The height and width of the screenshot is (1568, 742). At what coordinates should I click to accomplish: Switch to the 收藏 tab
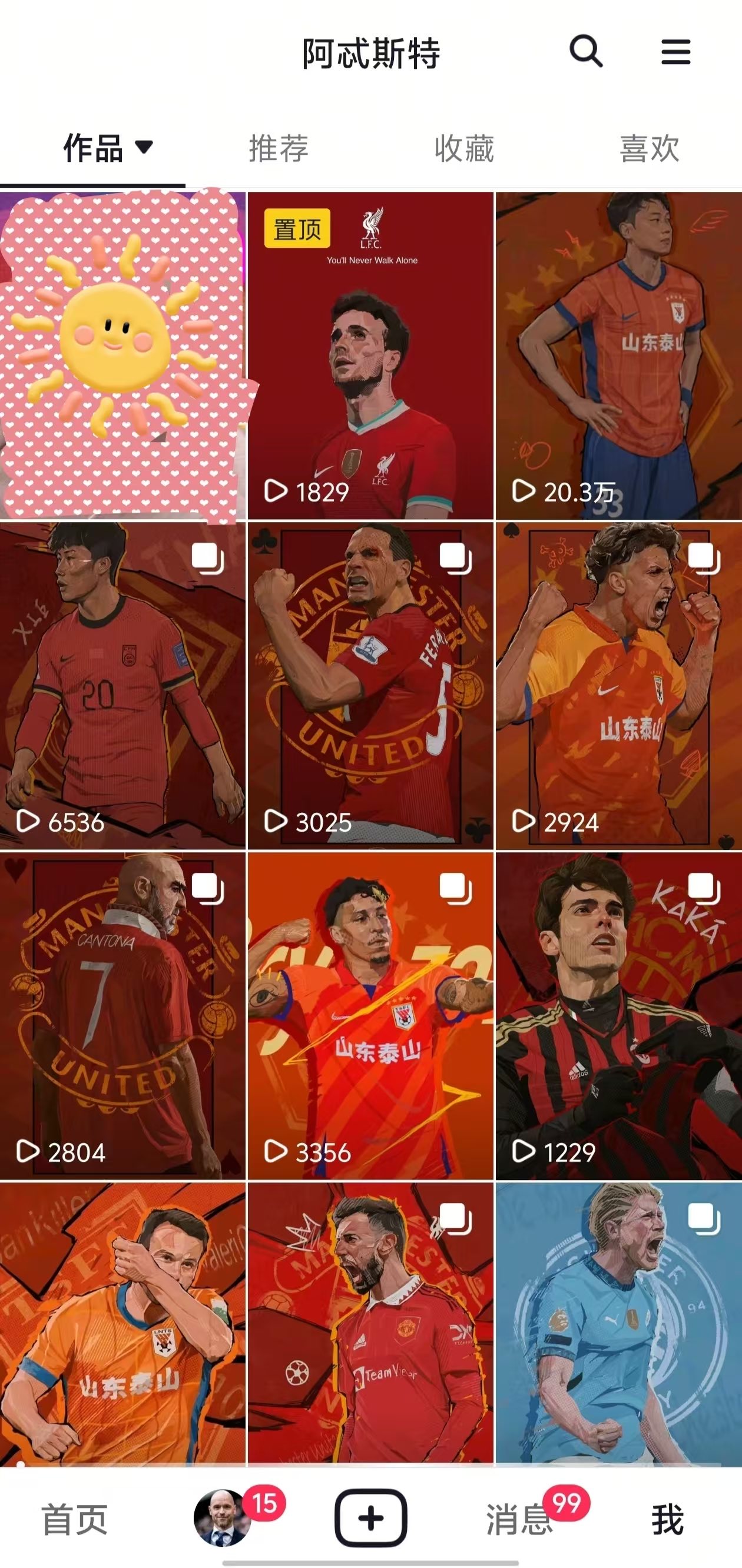[463, 148]
